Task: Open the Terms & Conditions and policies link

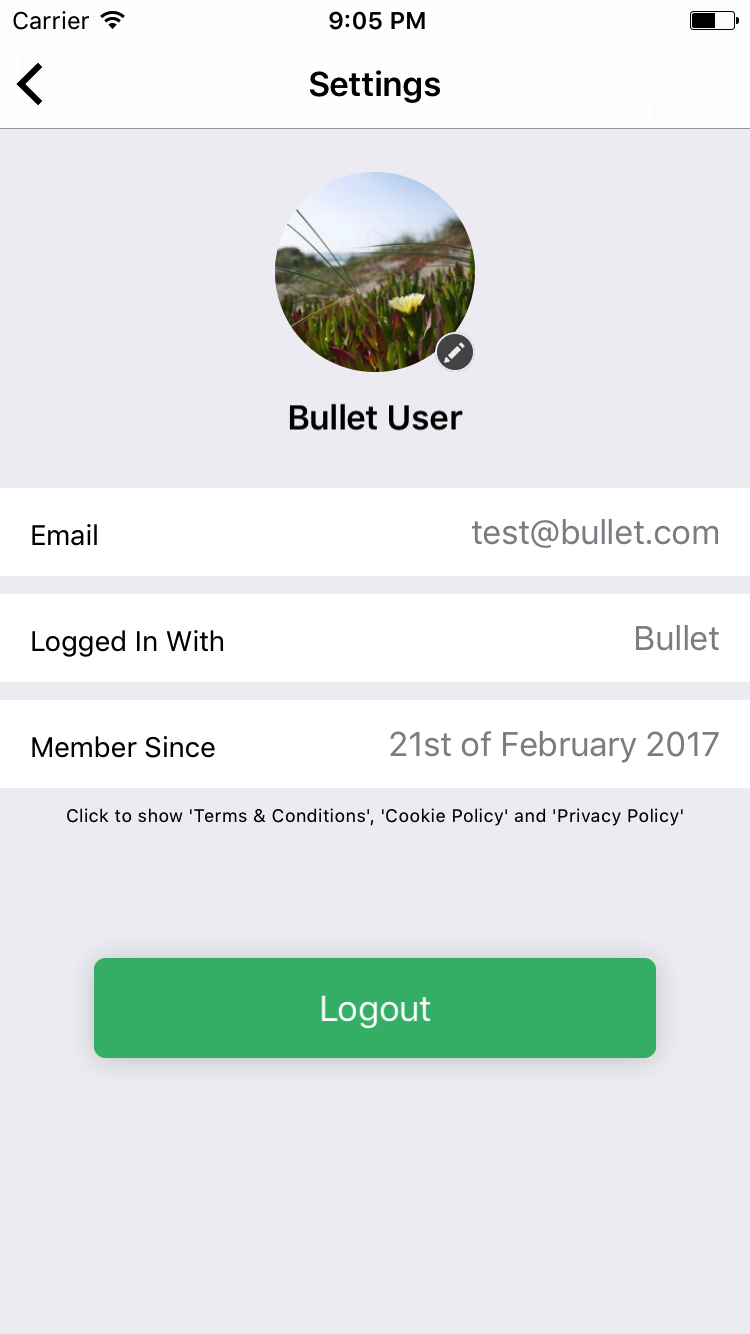Action: click(x=375, y=816)
